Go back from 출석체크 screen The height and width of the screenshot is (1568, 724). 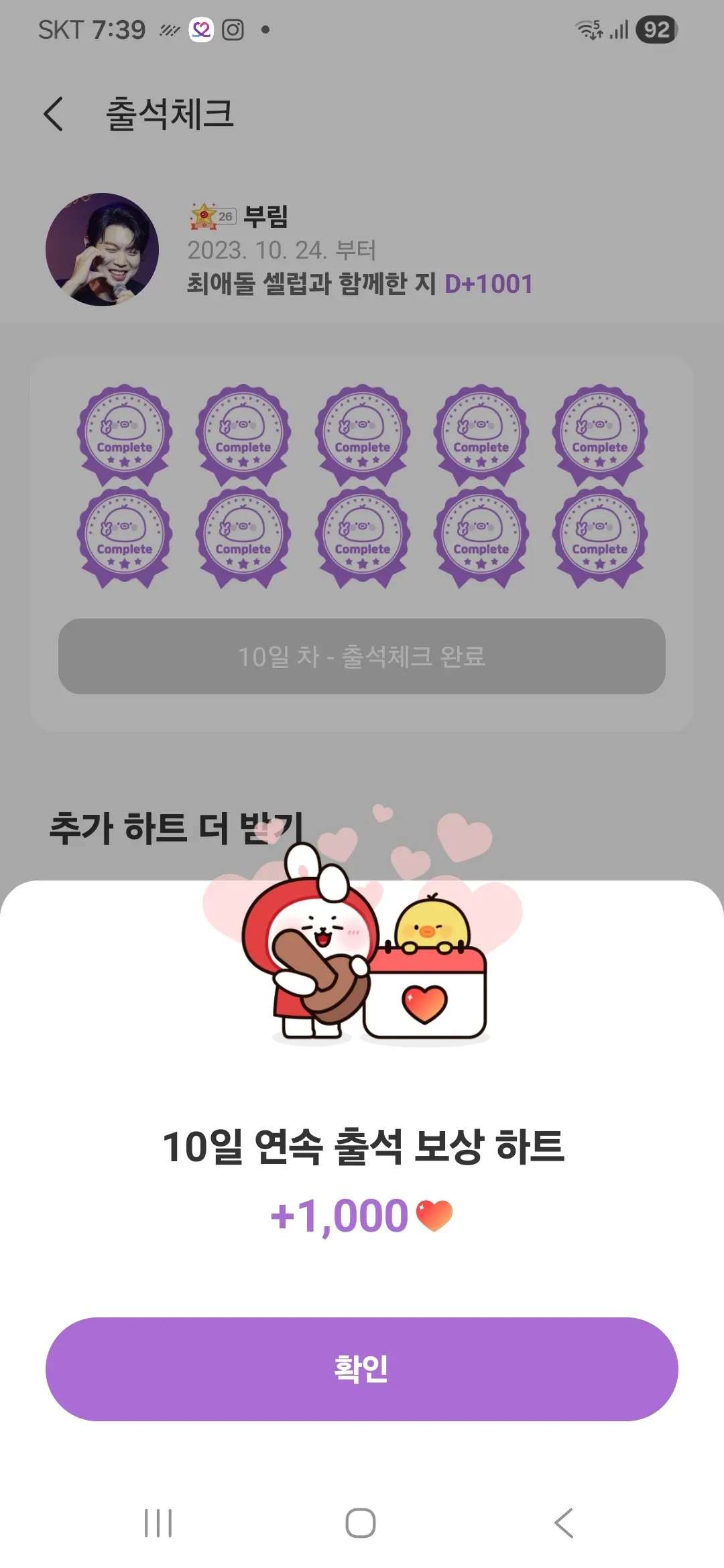(x=54, y=114)
